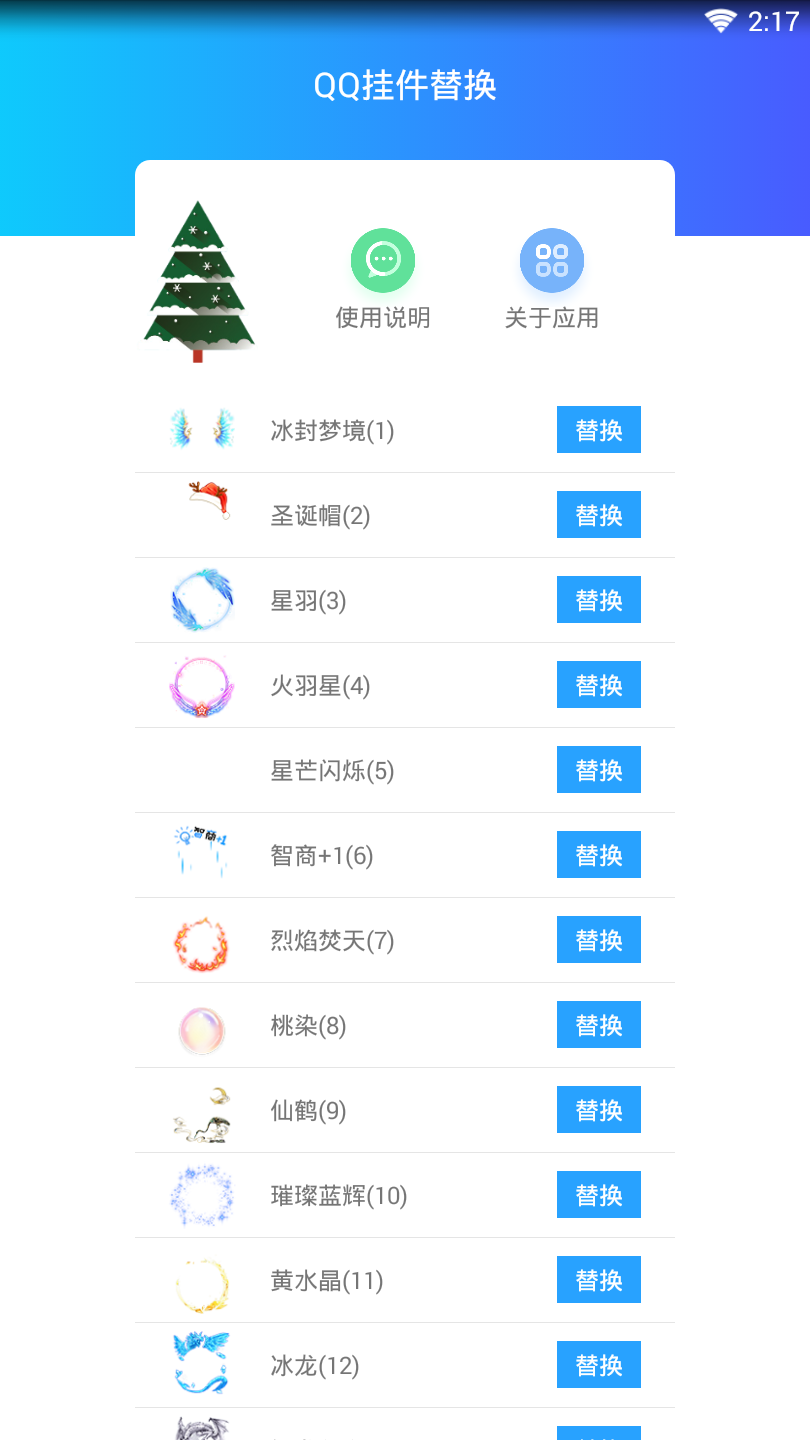Apply the 火羽星(4) pendant

(599, 685)
